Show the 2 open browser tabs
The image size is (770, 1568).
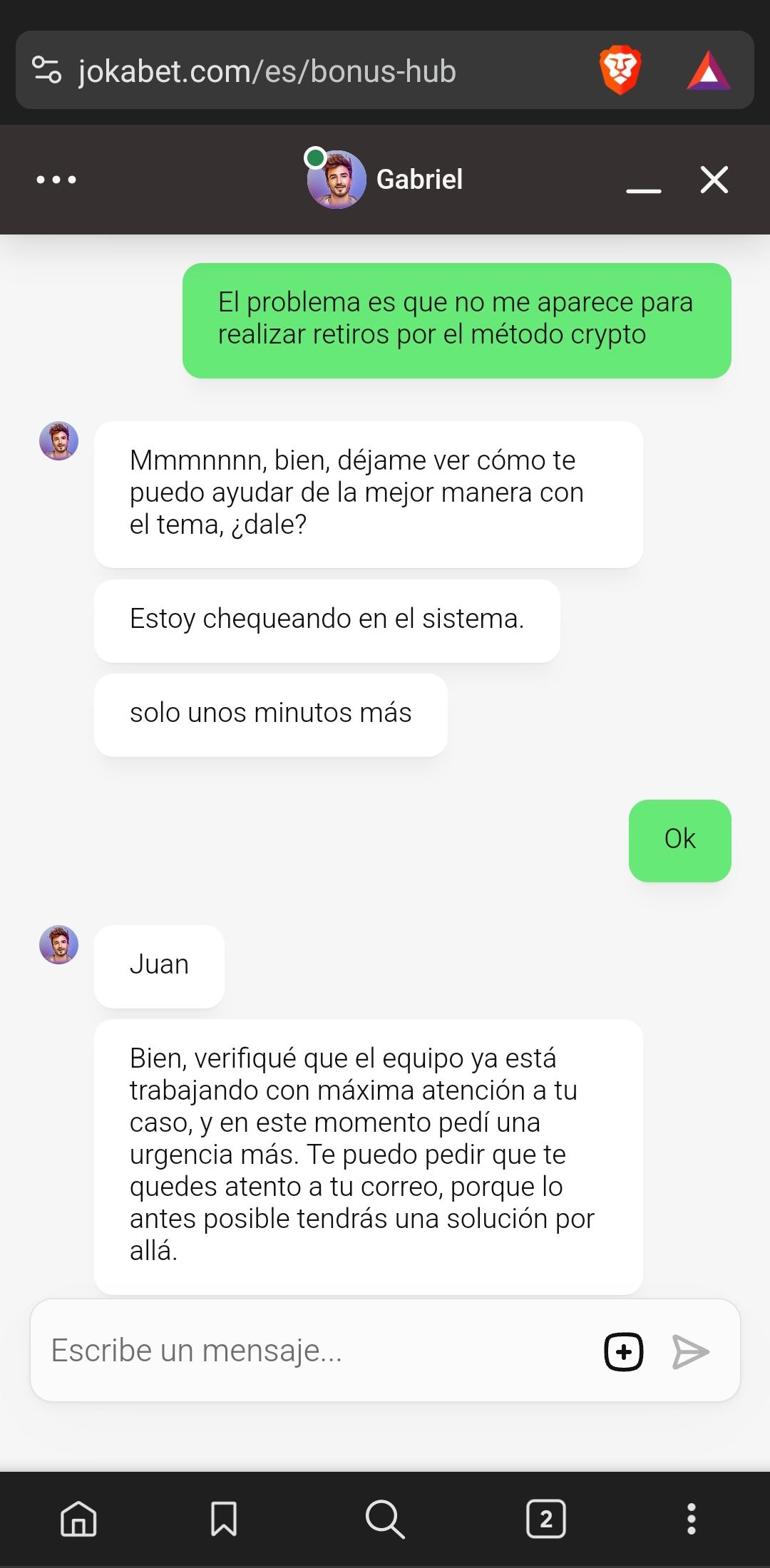point(546,1519)
